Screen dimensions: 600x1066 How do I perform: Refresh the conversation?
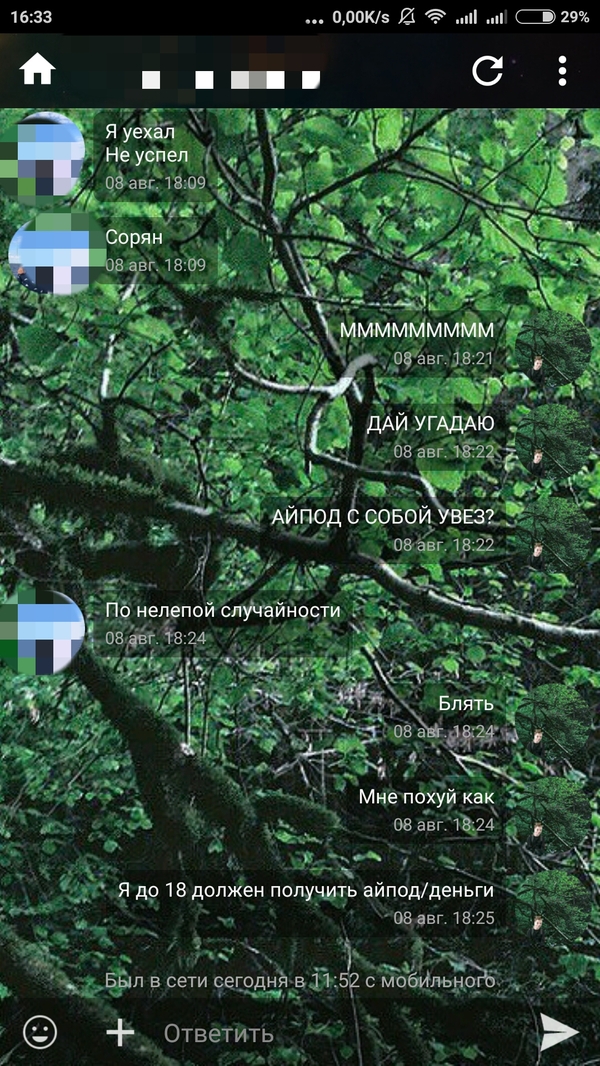[487, 71]
